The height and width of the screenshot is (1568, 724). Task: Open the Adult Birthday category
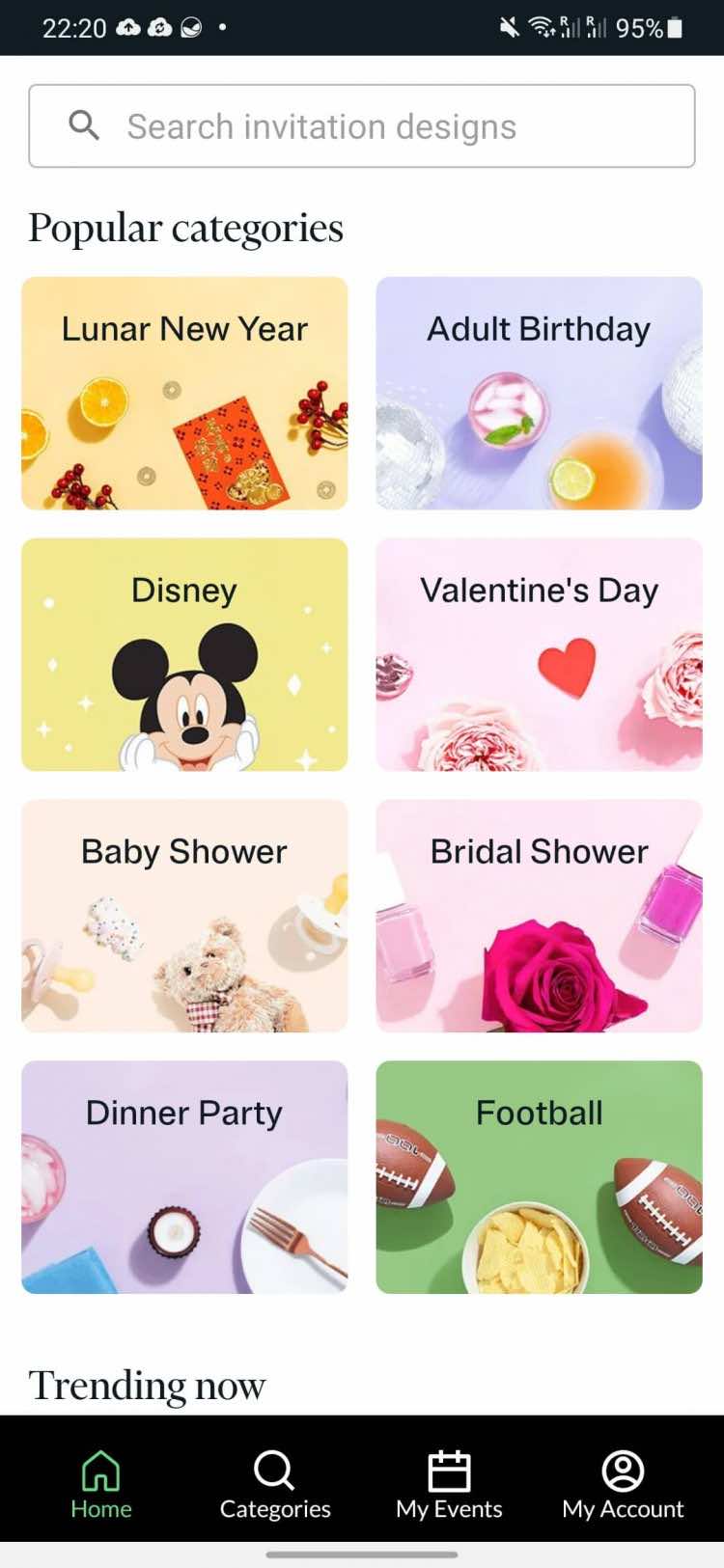tap(539, 393)
